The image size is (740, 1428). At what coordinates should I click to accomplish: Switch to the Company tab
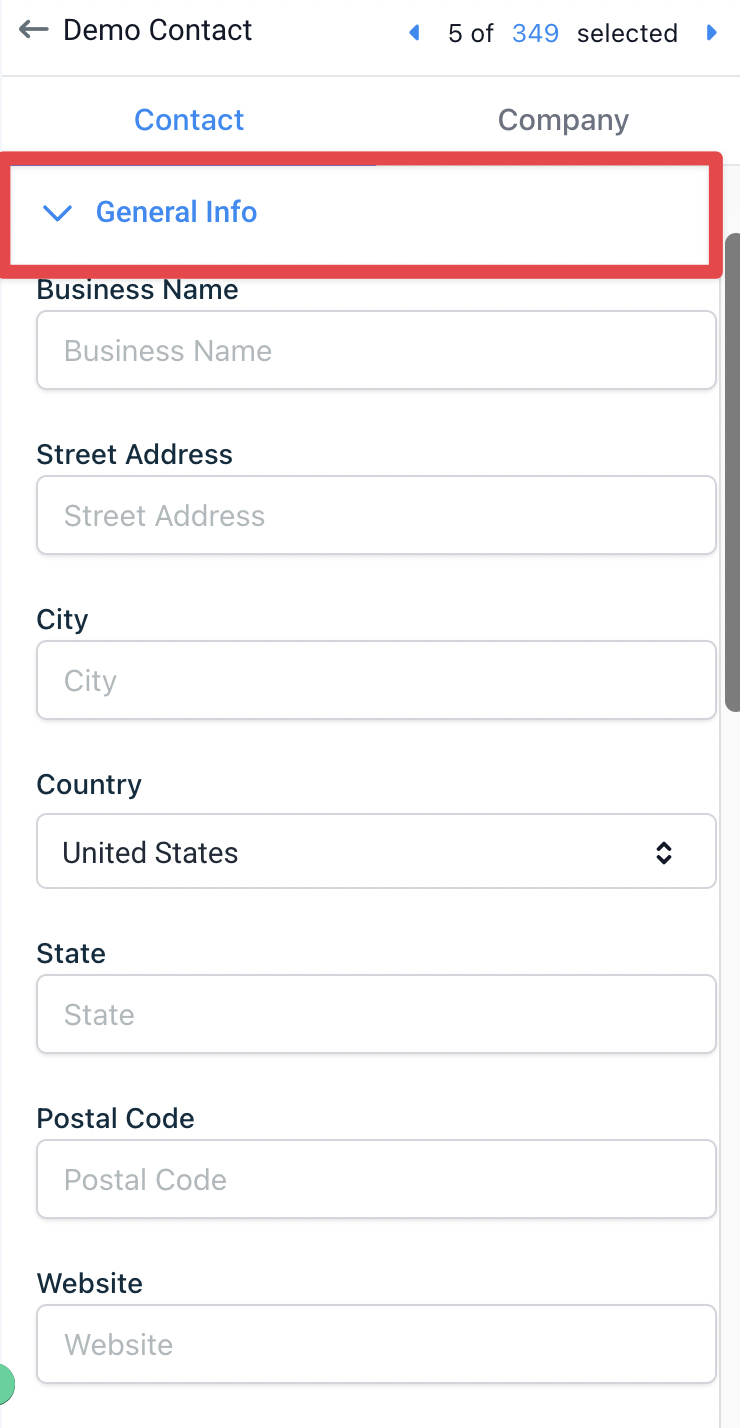point(563,120)
